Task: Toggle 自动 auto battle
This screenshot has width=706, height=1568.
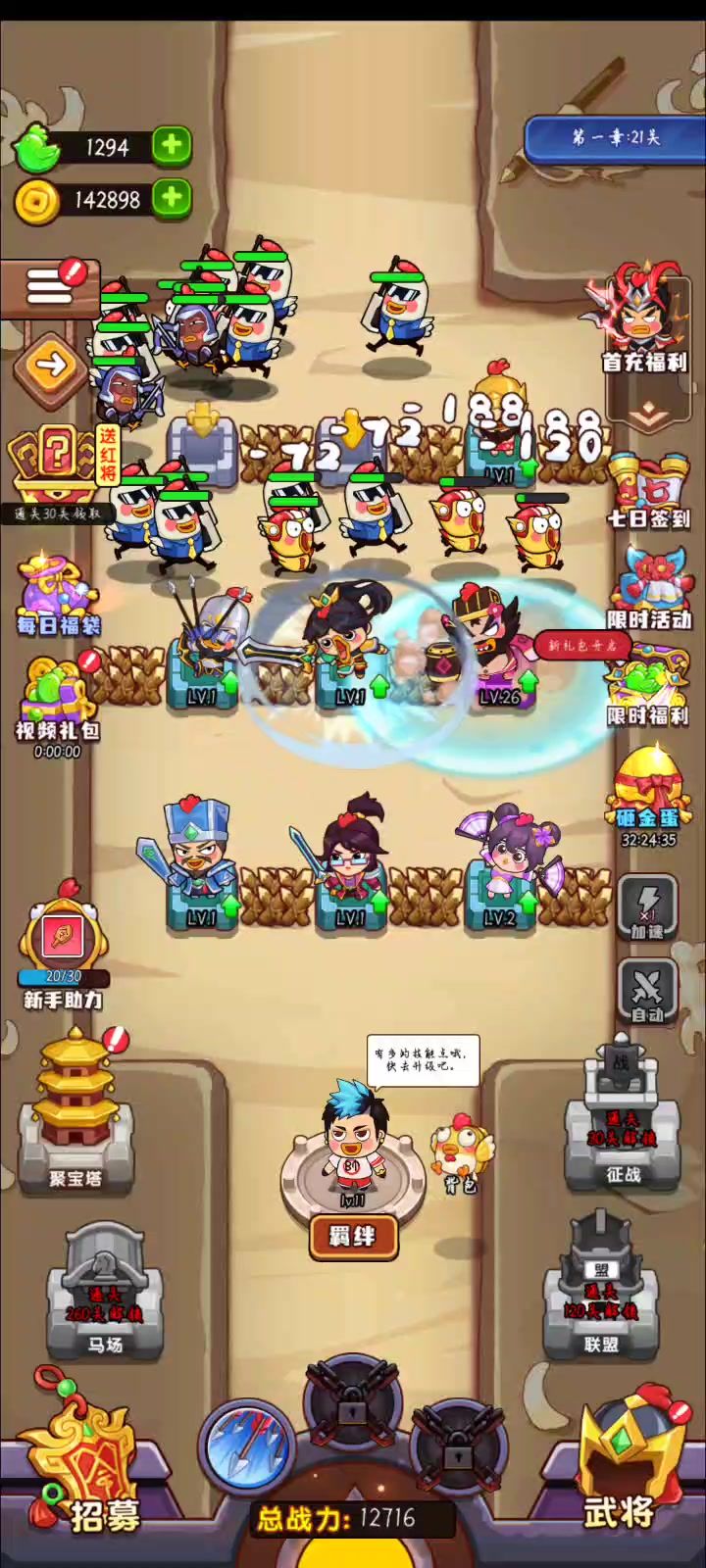Action: pyautogui.click(x=646, y=992)
